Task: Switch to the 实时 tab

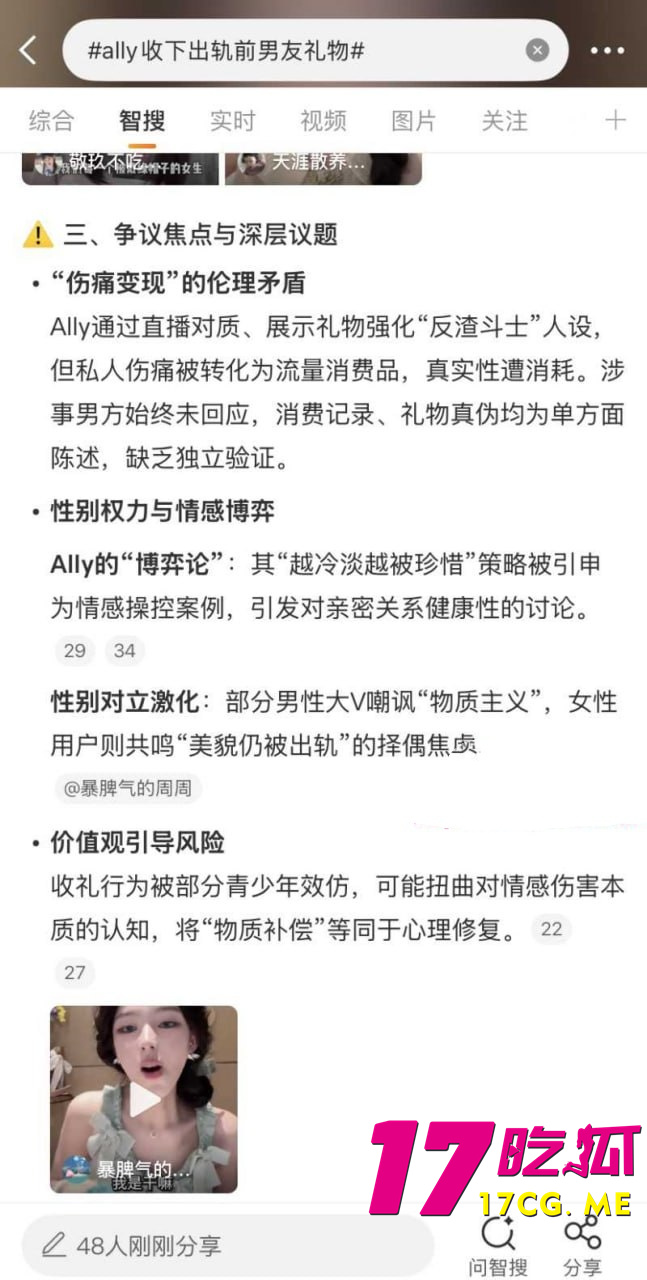Action: click(x=232, y=121)
